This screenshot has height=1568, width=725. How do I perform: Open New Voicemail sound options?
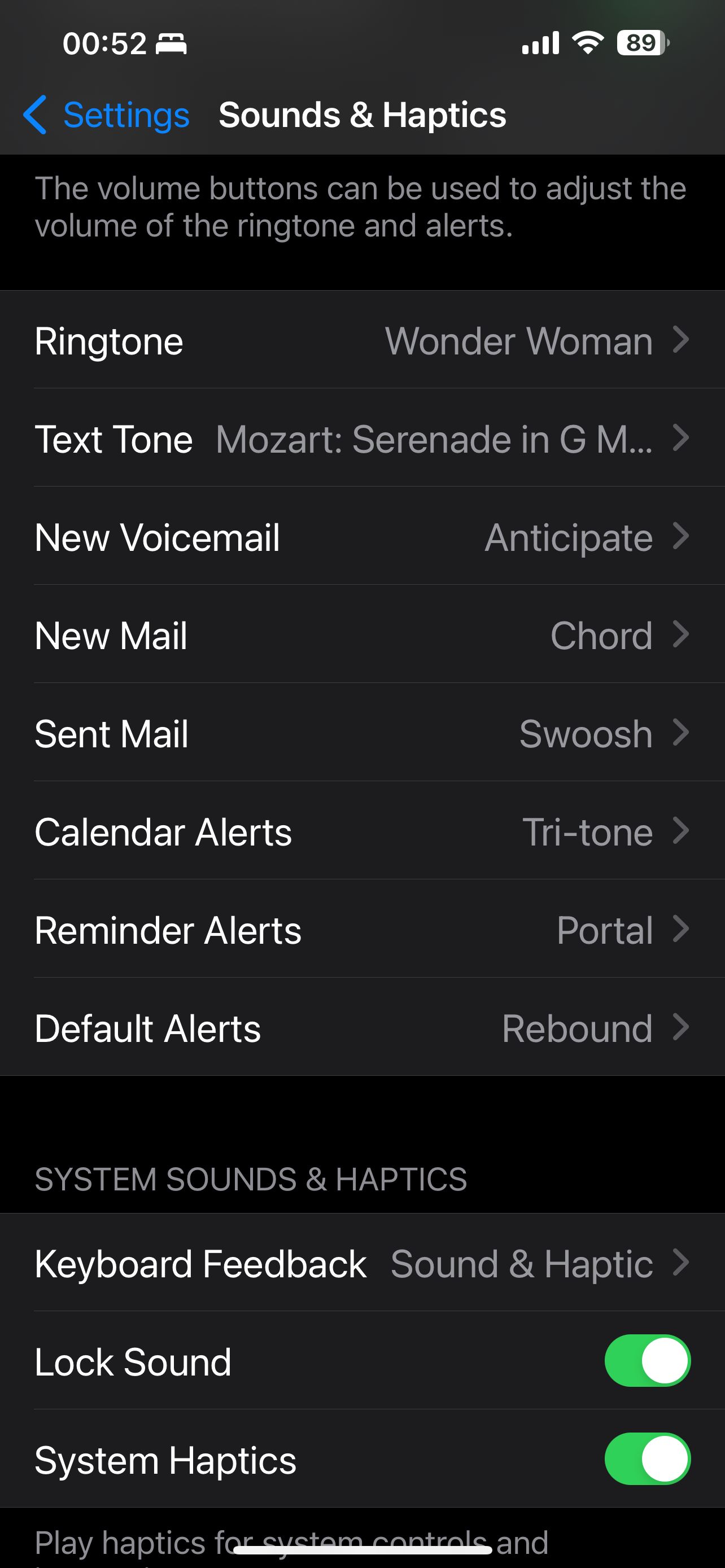[x=362, y=537]
